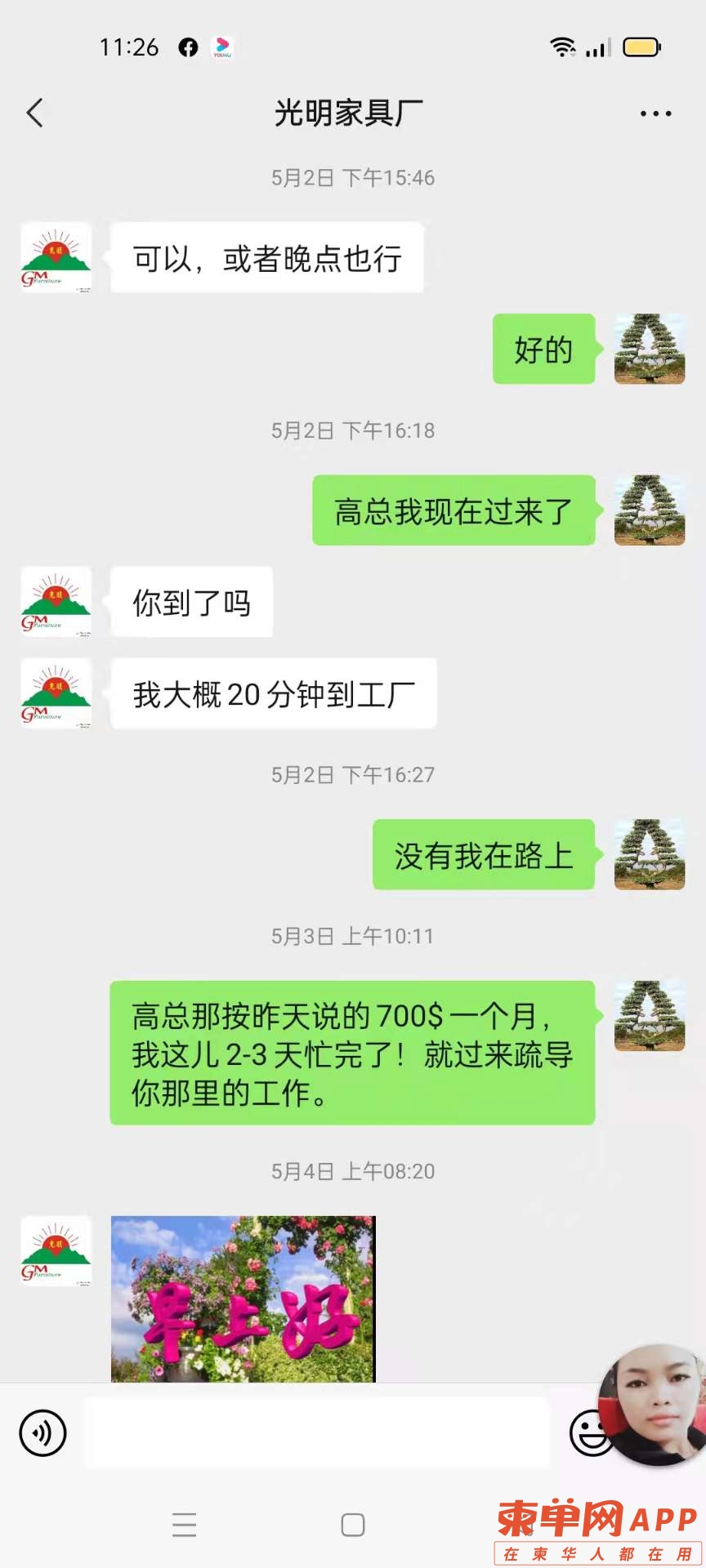Open my avatar next to 好的
Viewport: 706px width, 1568px height.
pos(649,349)
